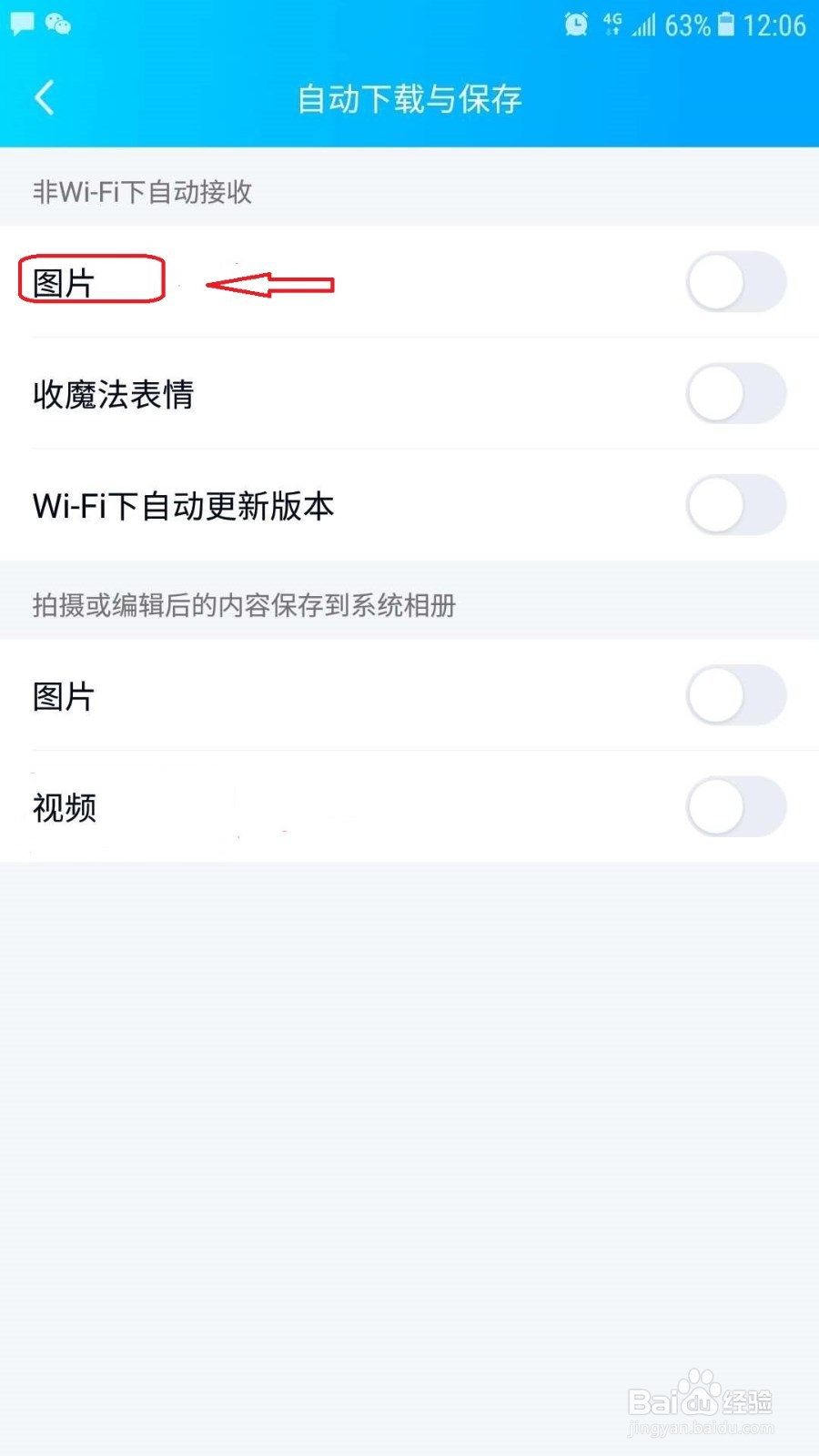Tap the alarm clock status bar icon
Viewport: 819px width, 1456px height.
coord(574,25)
